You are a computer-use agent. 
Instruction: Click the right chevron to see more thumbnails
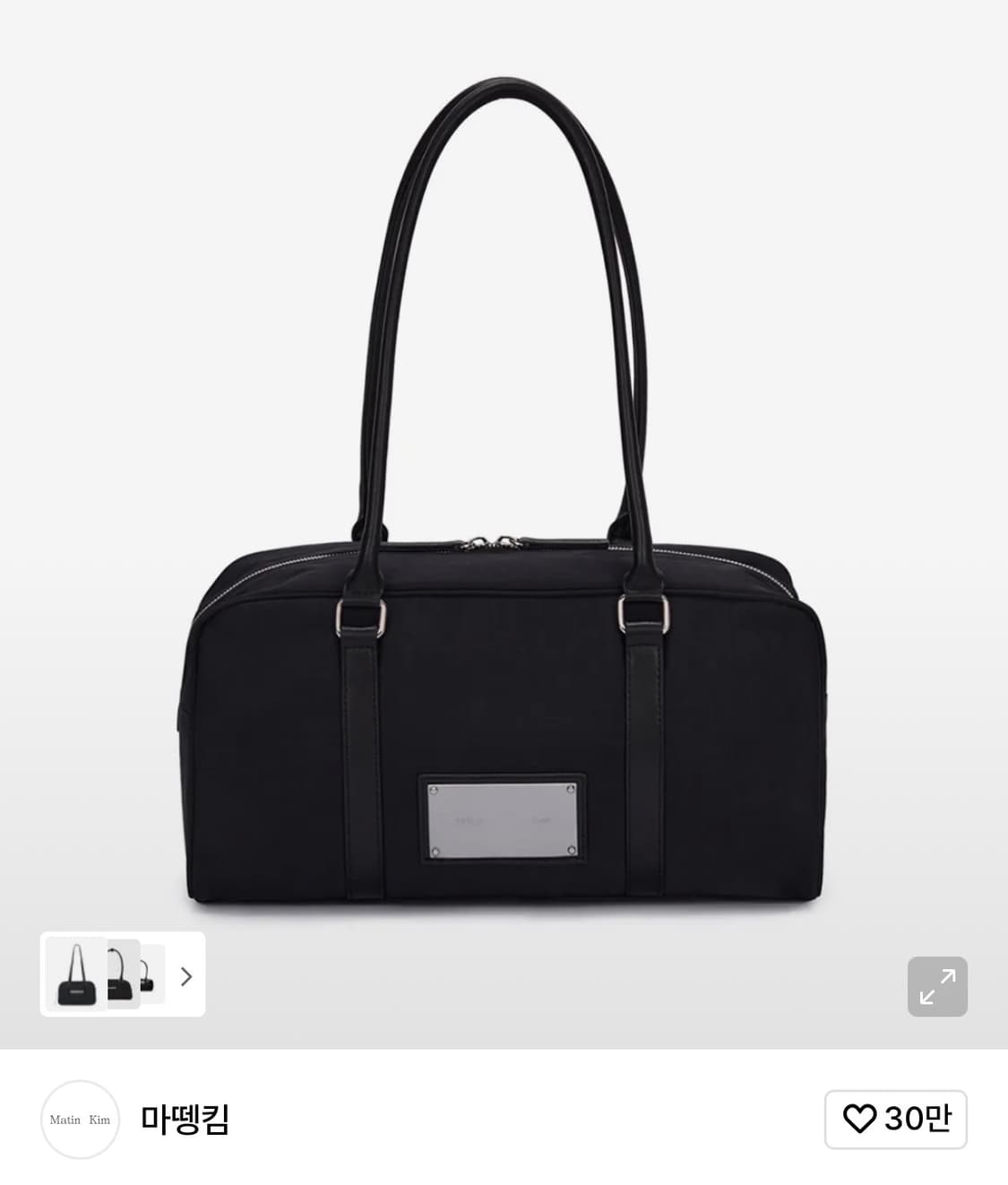coord(185,976)
